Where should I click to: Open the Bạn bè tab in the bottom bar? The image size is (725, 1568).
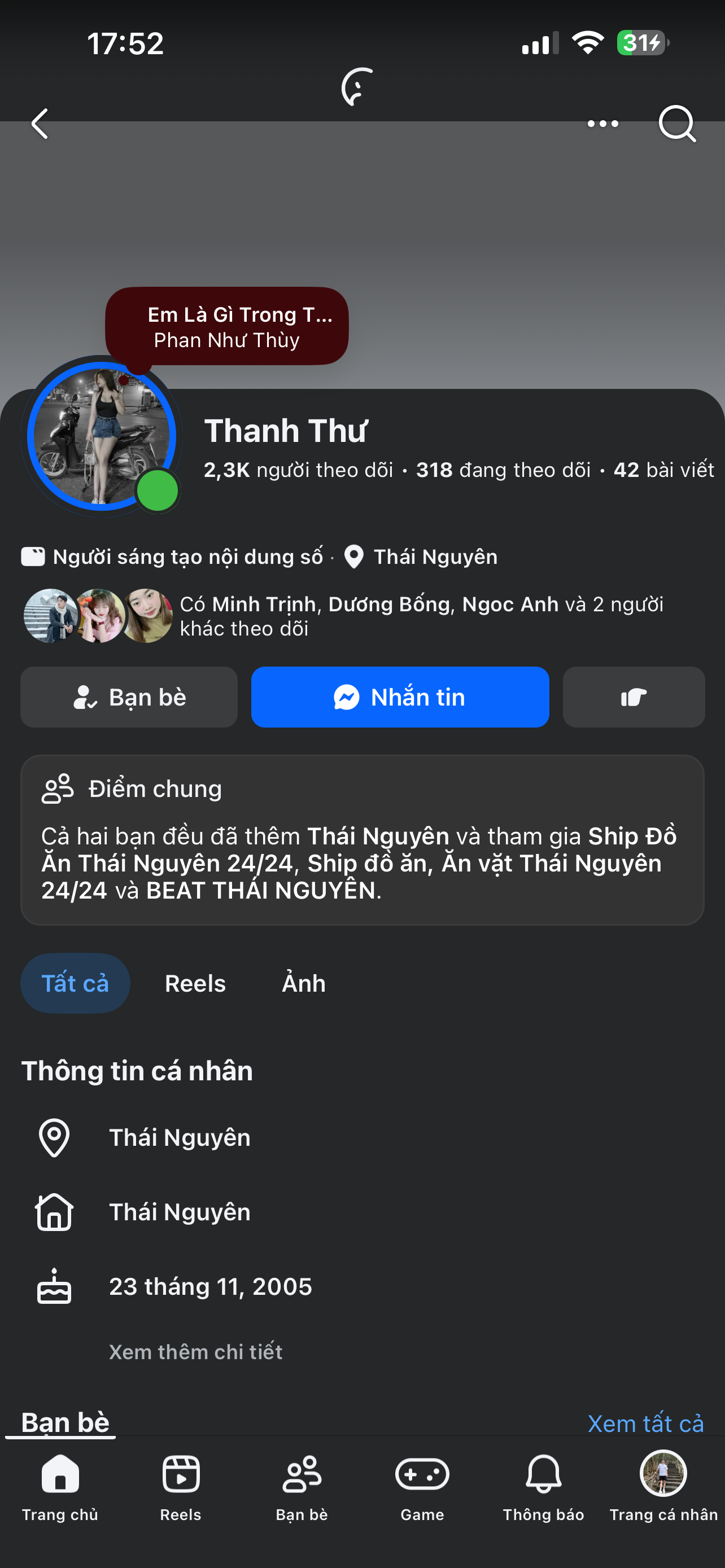click(x=302, y=1485)
